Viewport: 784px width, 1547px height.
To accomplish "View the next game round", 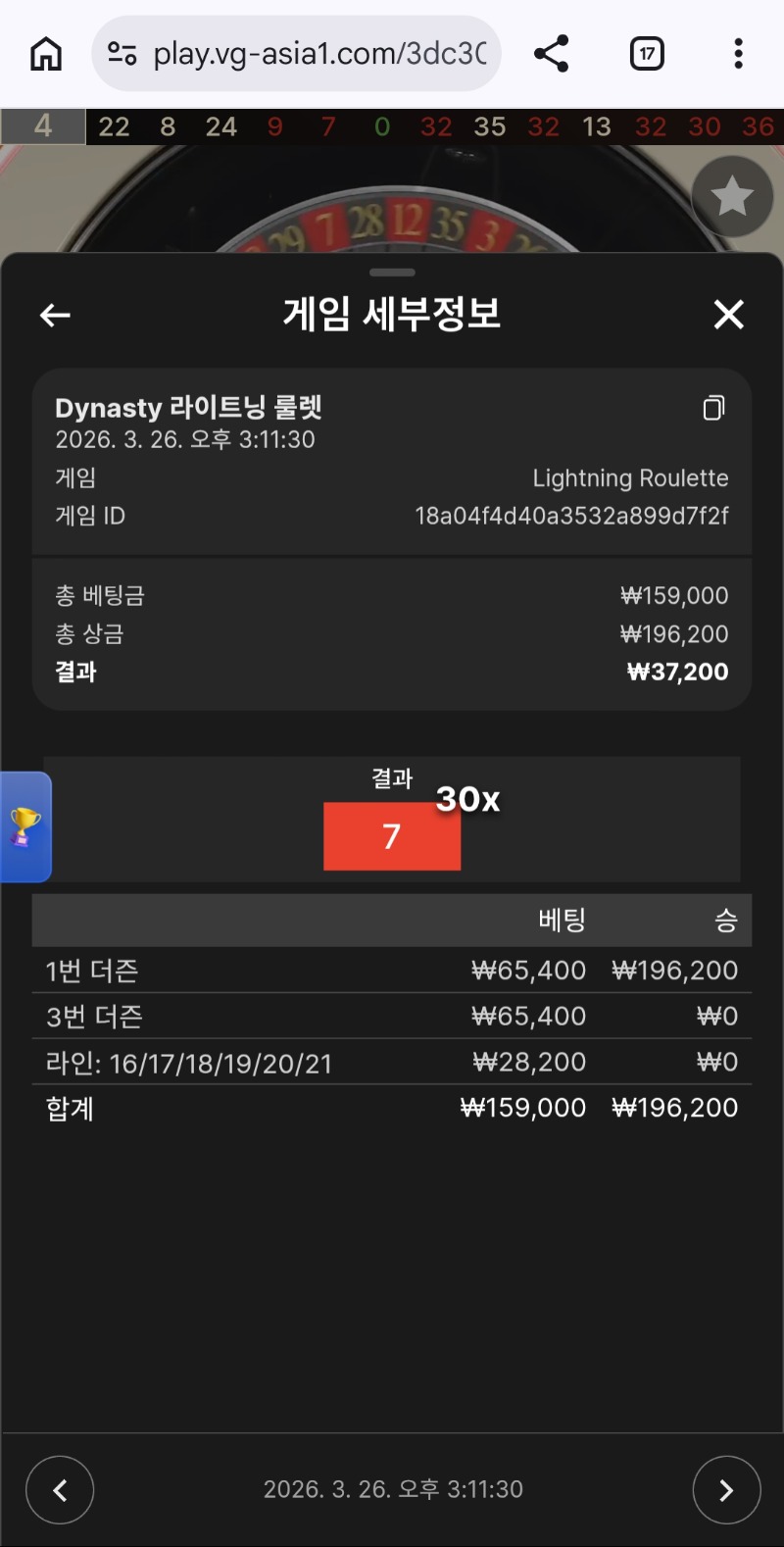I will tap(726, 1490).
